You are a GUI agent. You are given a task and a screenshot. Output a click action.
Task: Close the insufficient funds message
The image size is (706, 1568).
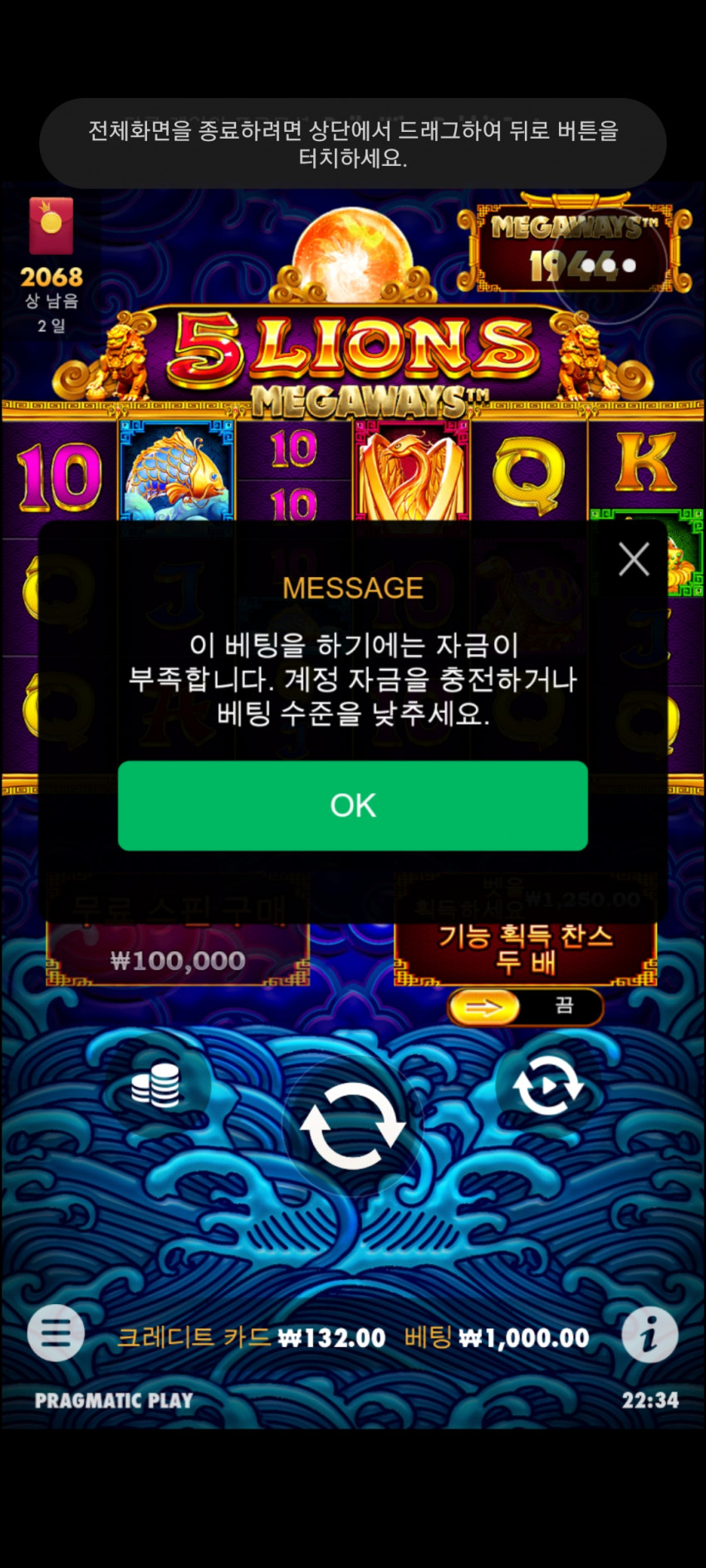[x=634, y=559]
